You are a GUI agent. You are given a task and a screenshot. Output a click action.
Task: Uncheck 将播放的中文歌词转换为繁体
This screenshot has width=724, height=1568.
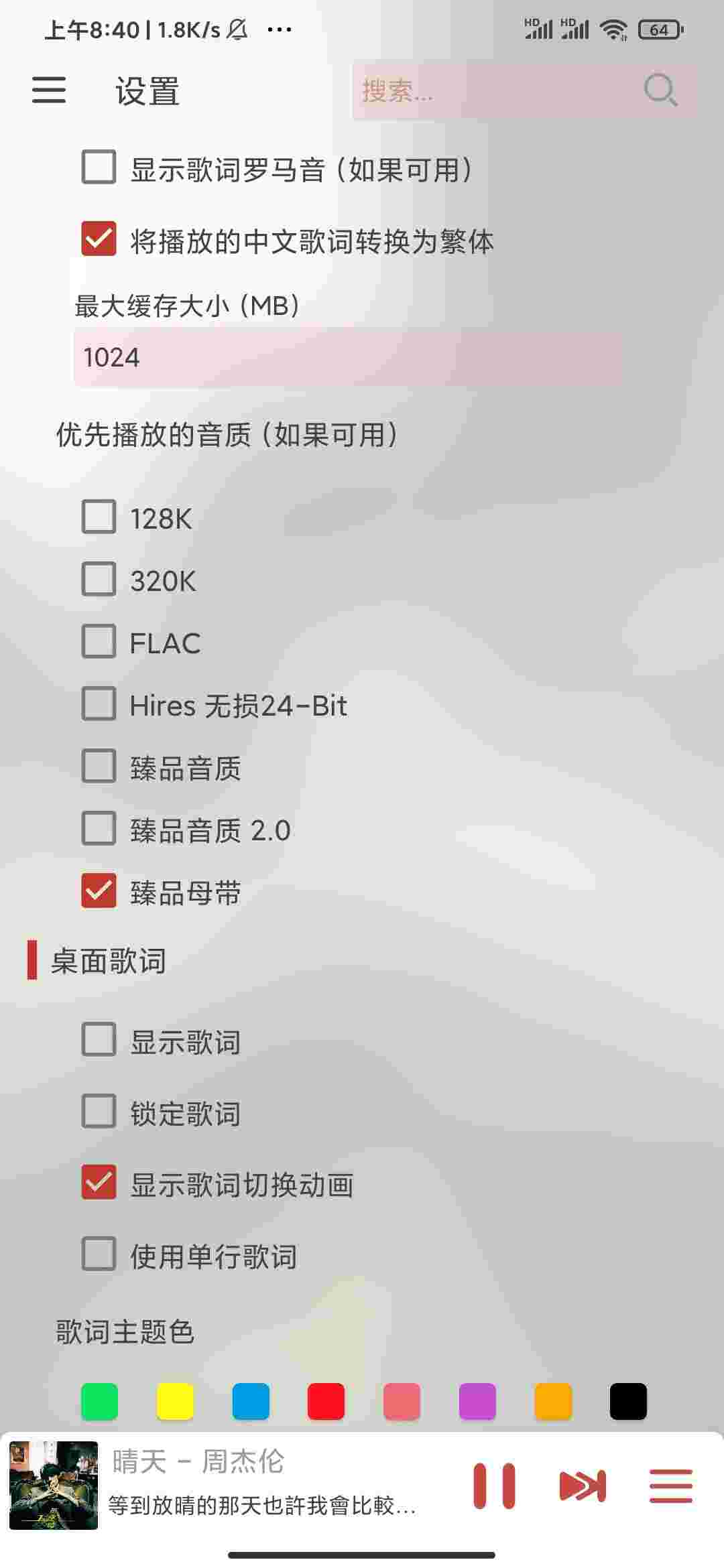point(99,239)
